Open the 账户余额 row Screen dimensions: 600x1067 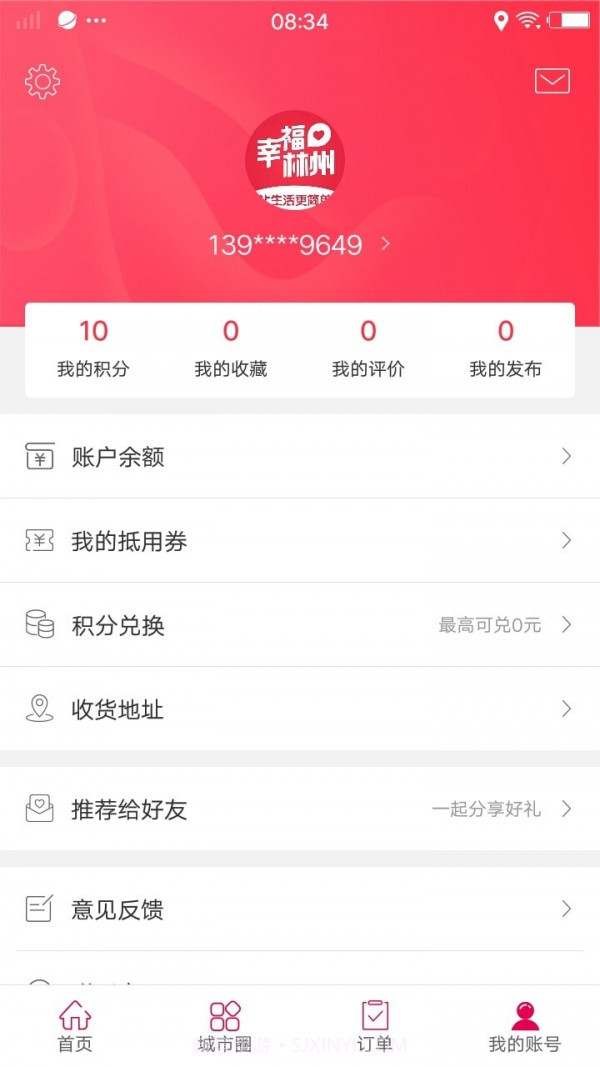click(x=300, y=457)
